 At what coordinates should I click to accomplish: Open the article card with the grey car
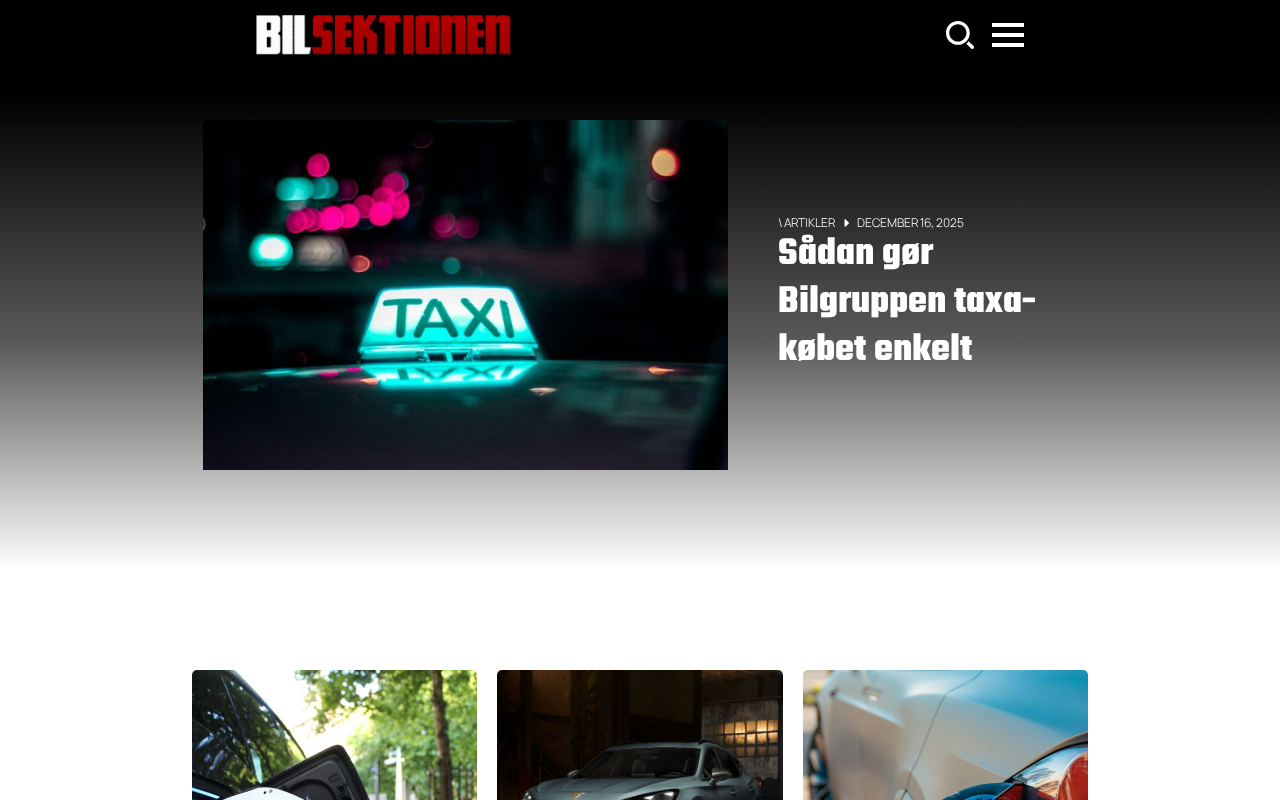[x=640, y=735]
